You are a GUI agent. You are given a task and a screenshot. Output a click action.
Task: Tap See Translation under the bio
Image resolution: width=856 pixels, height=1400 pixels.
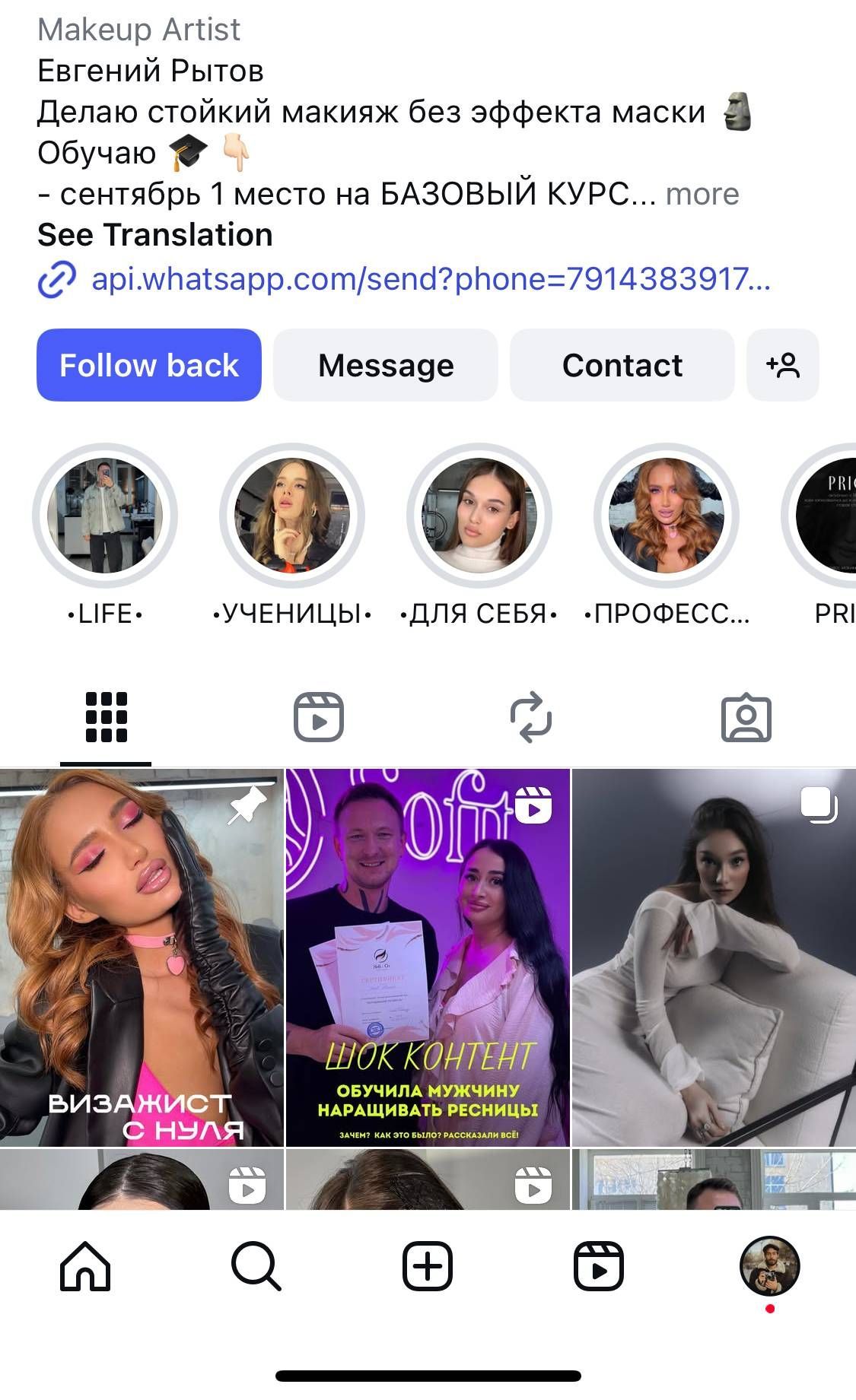click(155, 235)
